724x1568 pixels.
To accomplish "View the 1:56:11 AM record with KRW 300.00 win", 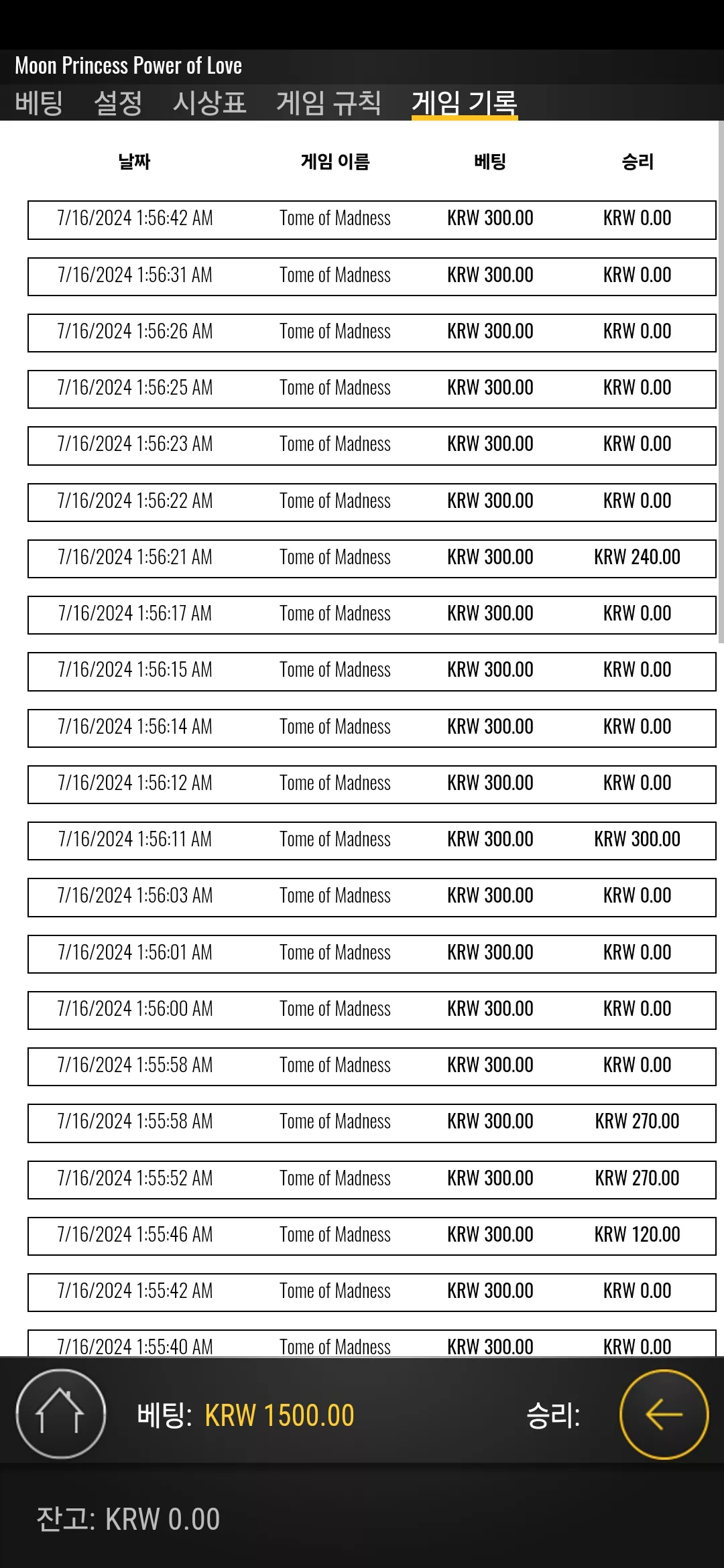I will coord(371,840).
